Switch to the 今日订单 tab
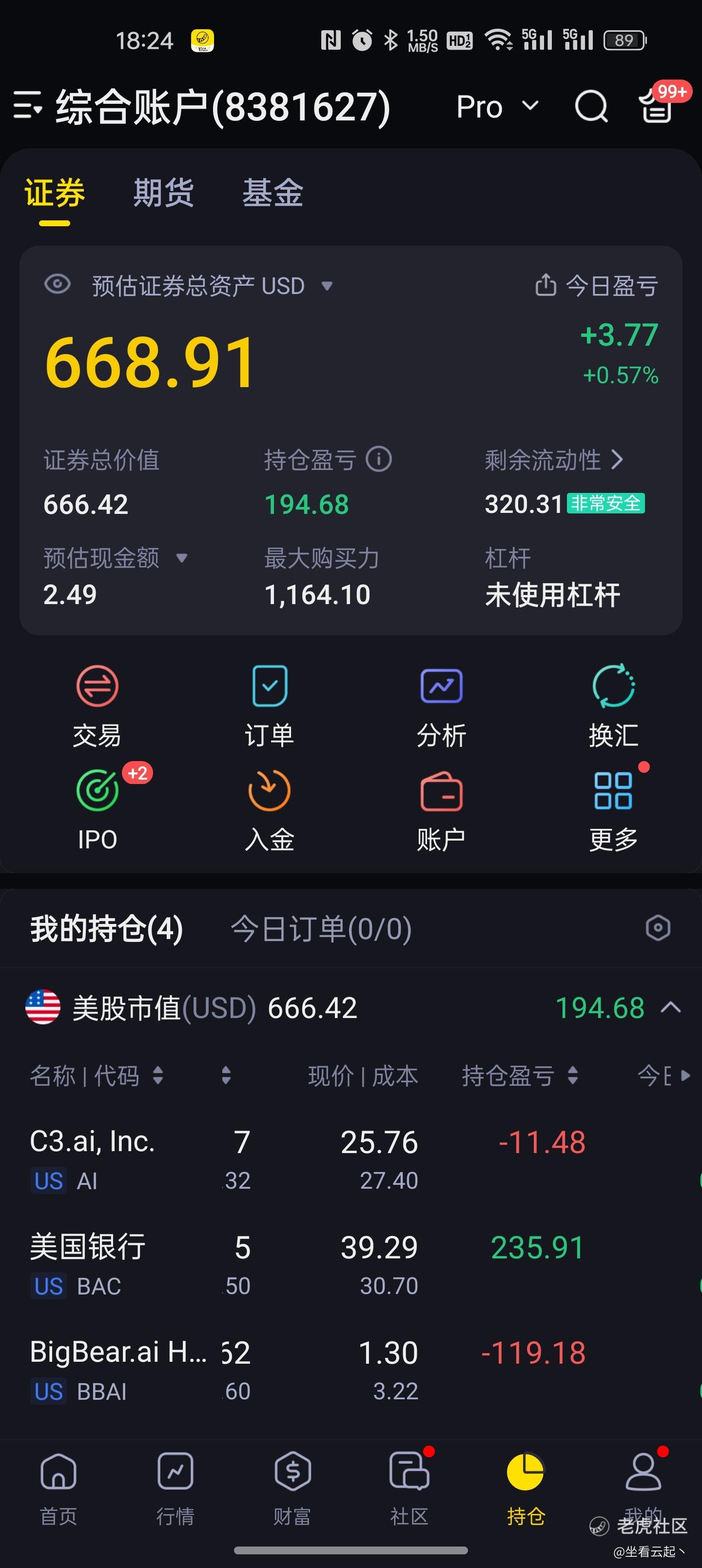Image resolution: width=702 pixels, height=1568 pixels. coord(321,929)
